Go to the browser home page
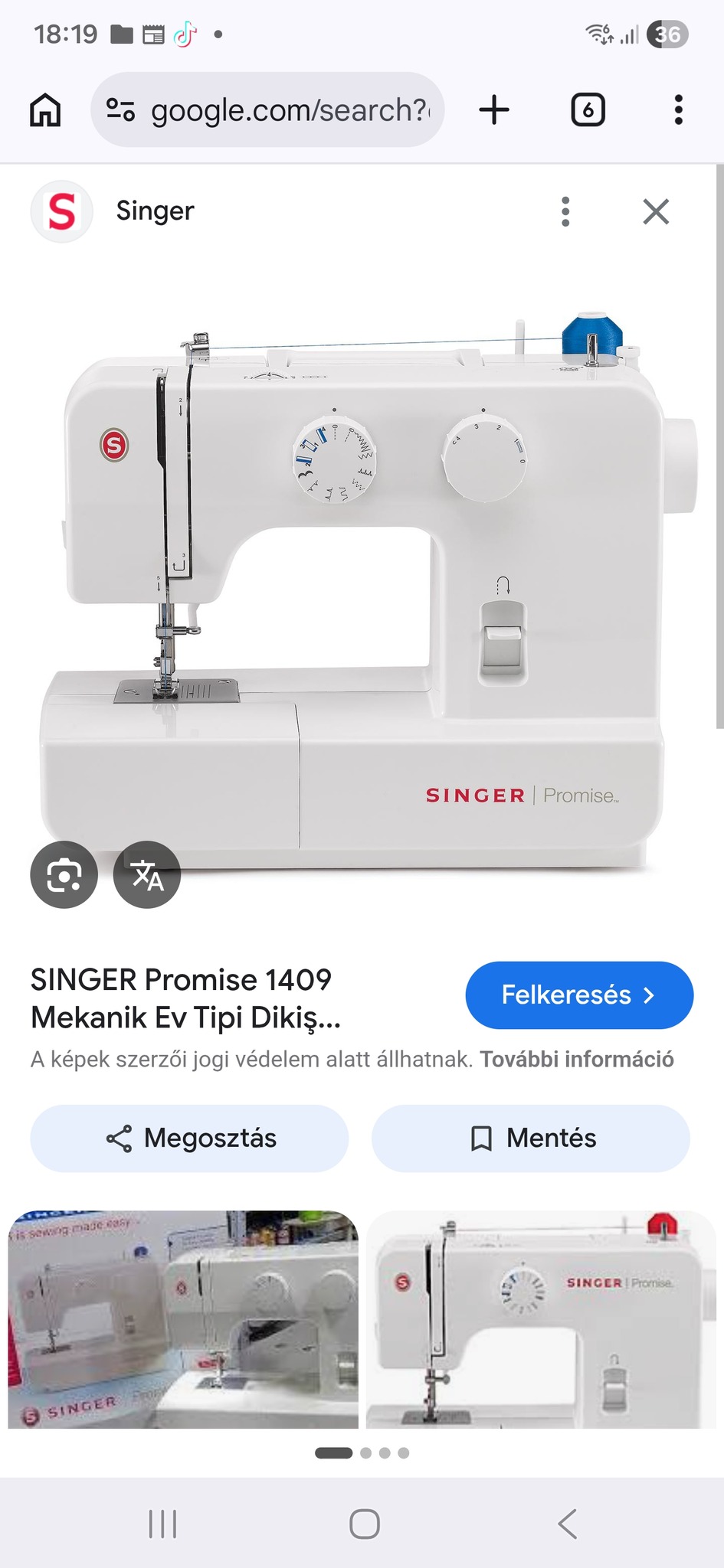Screen dimensions: 724x1568 pyautogui.click(x=45, y=110)
